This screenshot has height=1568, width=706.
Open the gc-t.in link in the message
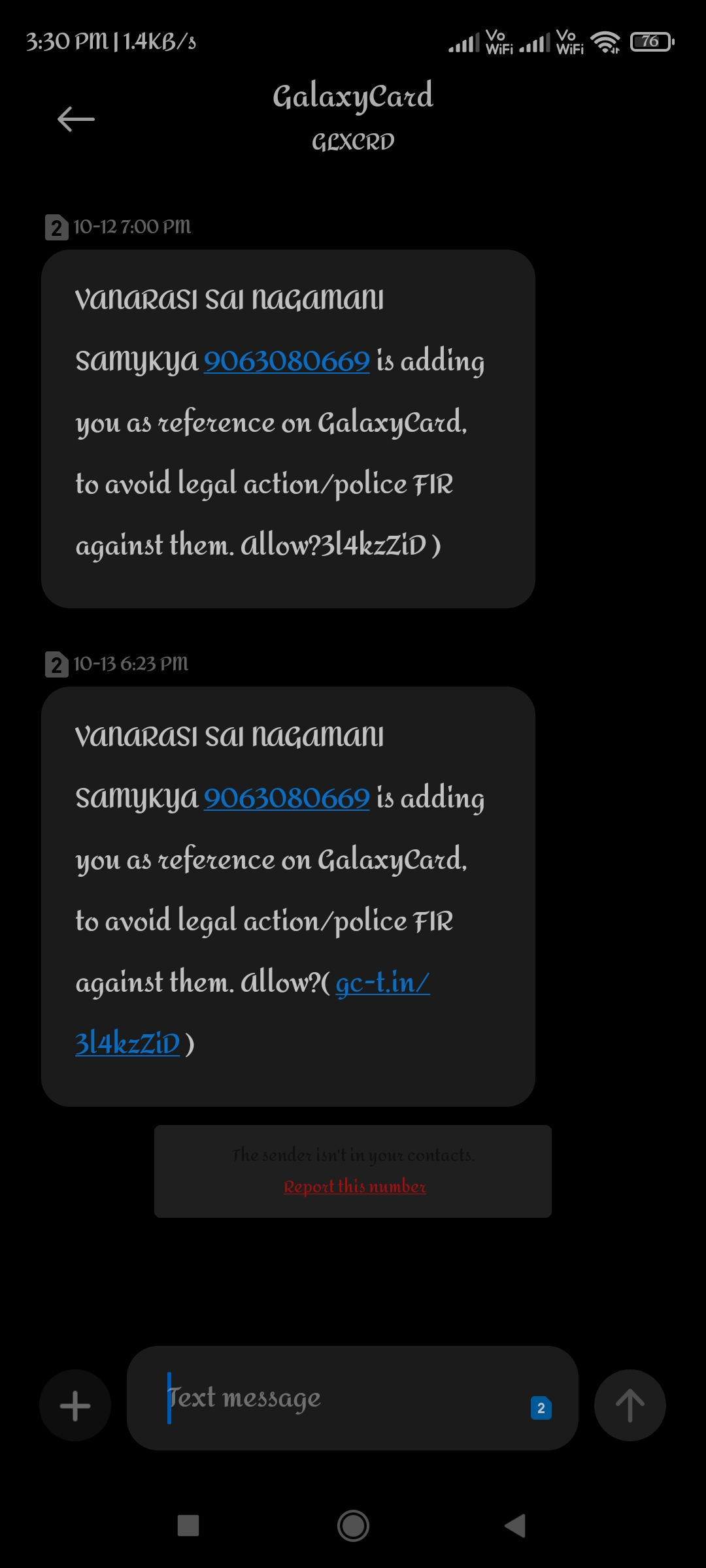[x=382, y=983]
